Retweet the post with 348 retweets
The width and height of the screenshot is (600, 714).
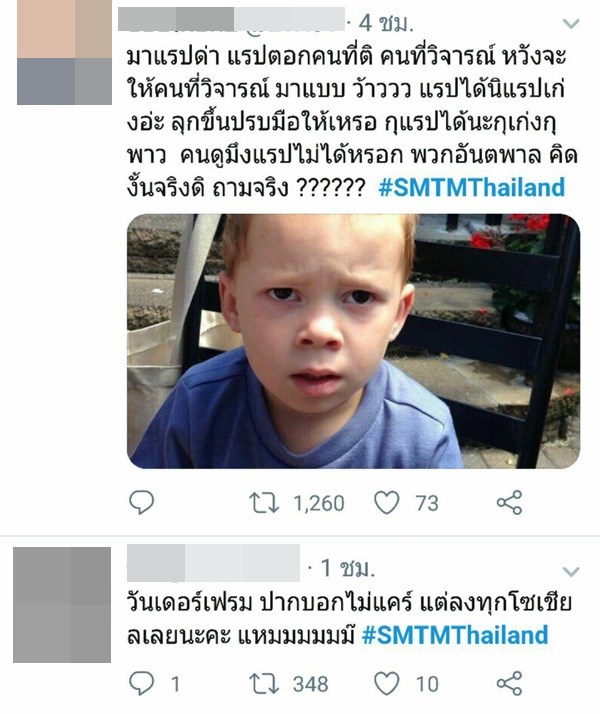267,683
